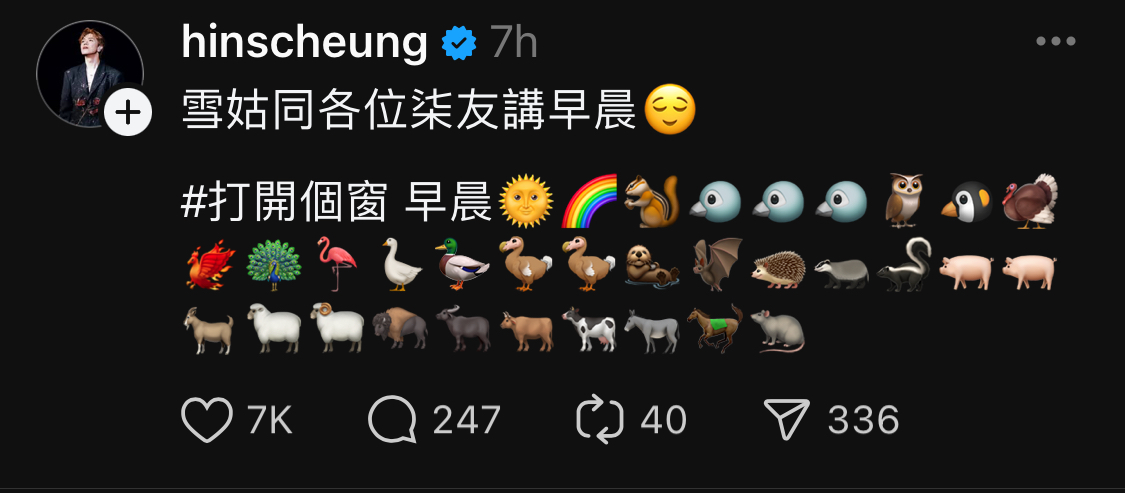Follow hinscheung via the plus badge
The height and width of the screenshot is (493, 1125).
[127, 114]
